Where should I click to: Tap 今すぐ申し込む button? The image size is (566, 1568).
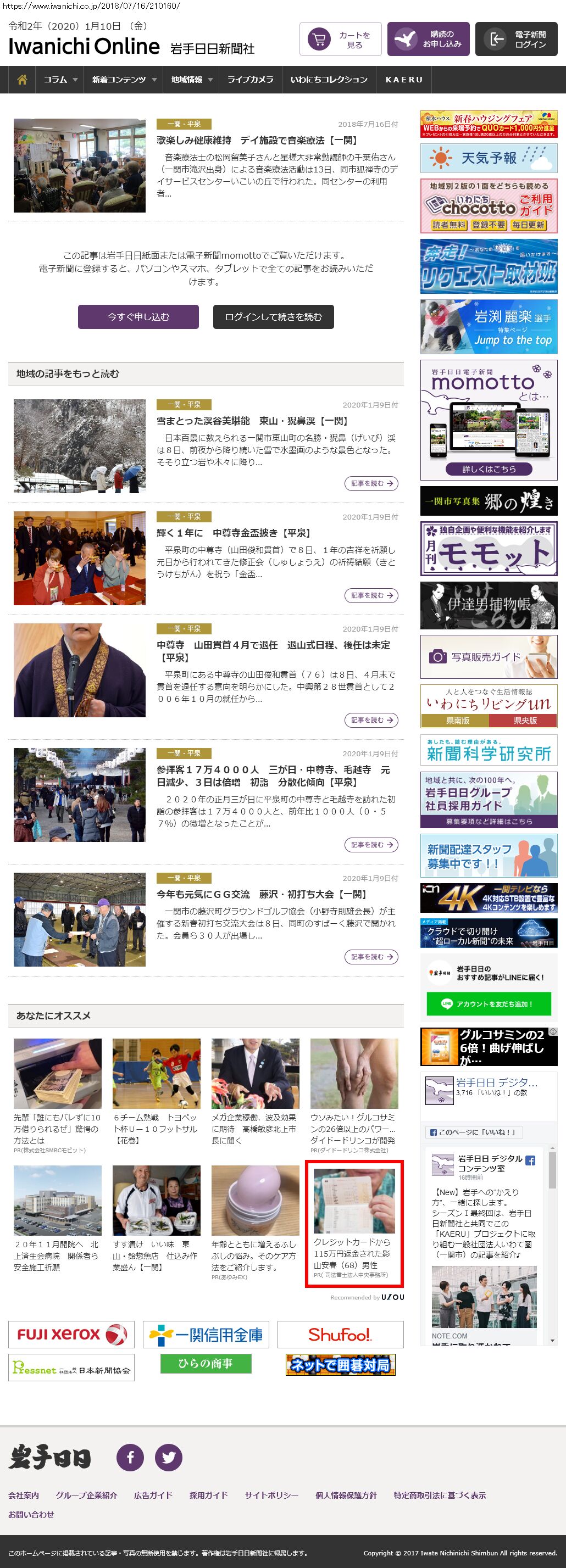pos(138,317)
